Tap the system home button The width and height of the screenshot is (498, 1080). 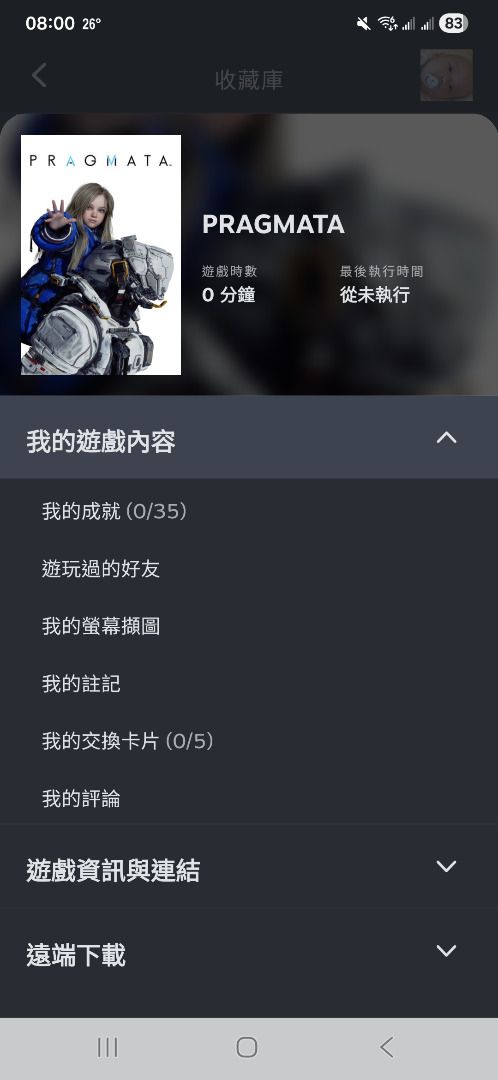[247, 1048]
